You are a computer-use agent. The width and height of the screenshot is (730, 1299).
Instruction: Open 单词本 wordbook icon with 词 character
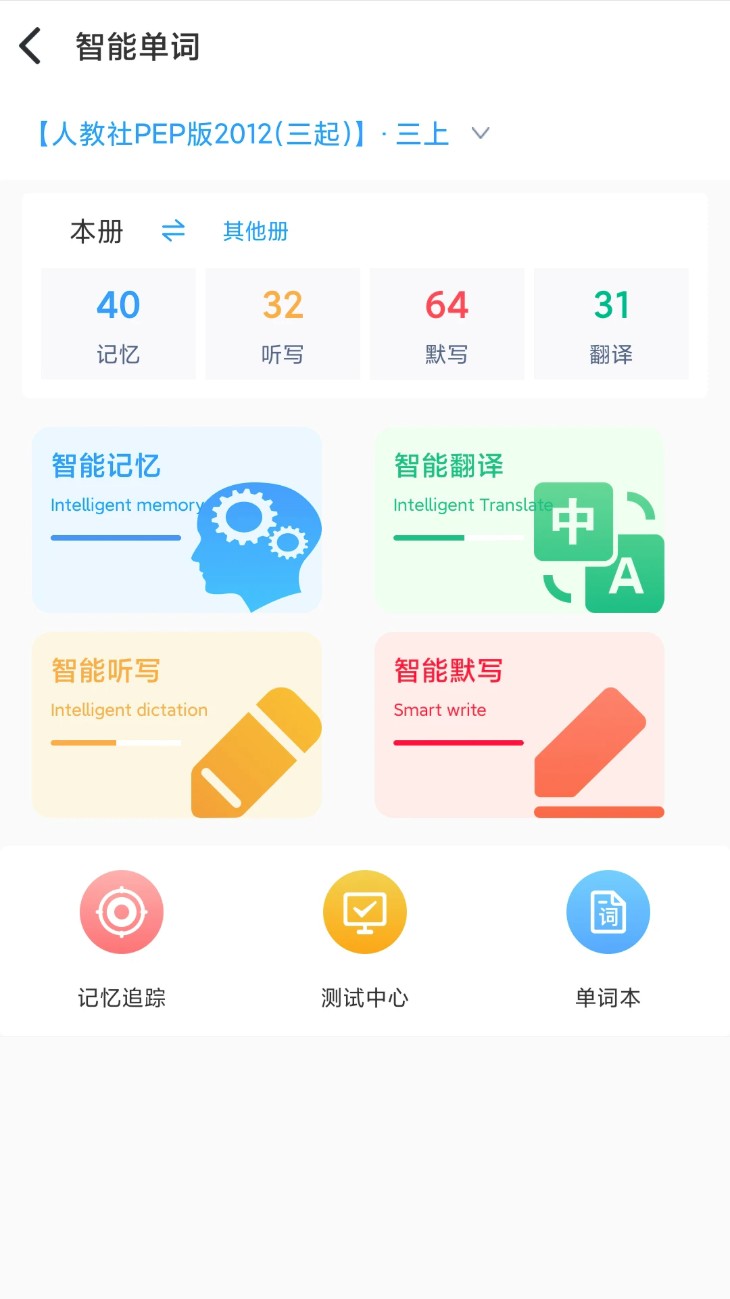(x=608, y=911)
